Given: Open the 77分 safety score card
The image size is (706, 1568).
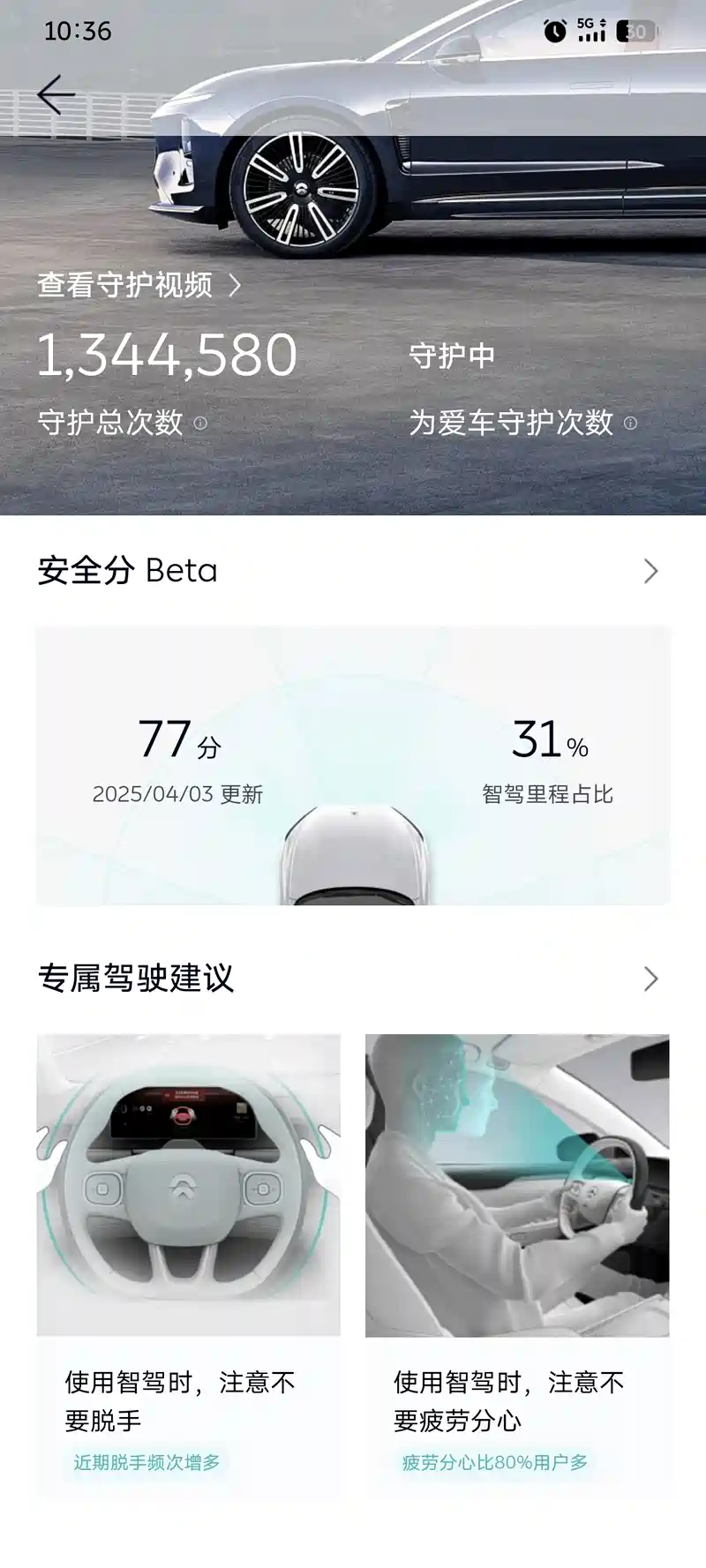Looking at the screenshot, I should [x=353, y=766].
